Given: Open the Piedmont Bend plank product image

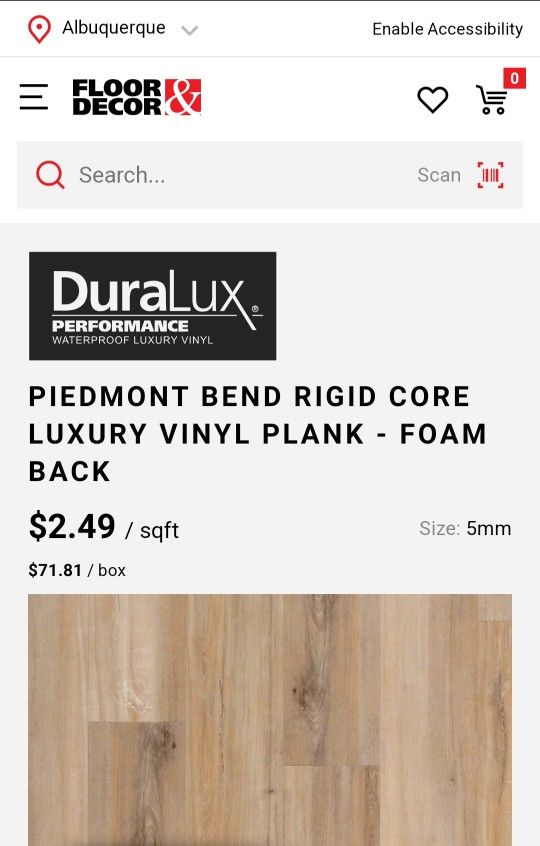Looking at the screenshot, I should click(x=270, y=720).
